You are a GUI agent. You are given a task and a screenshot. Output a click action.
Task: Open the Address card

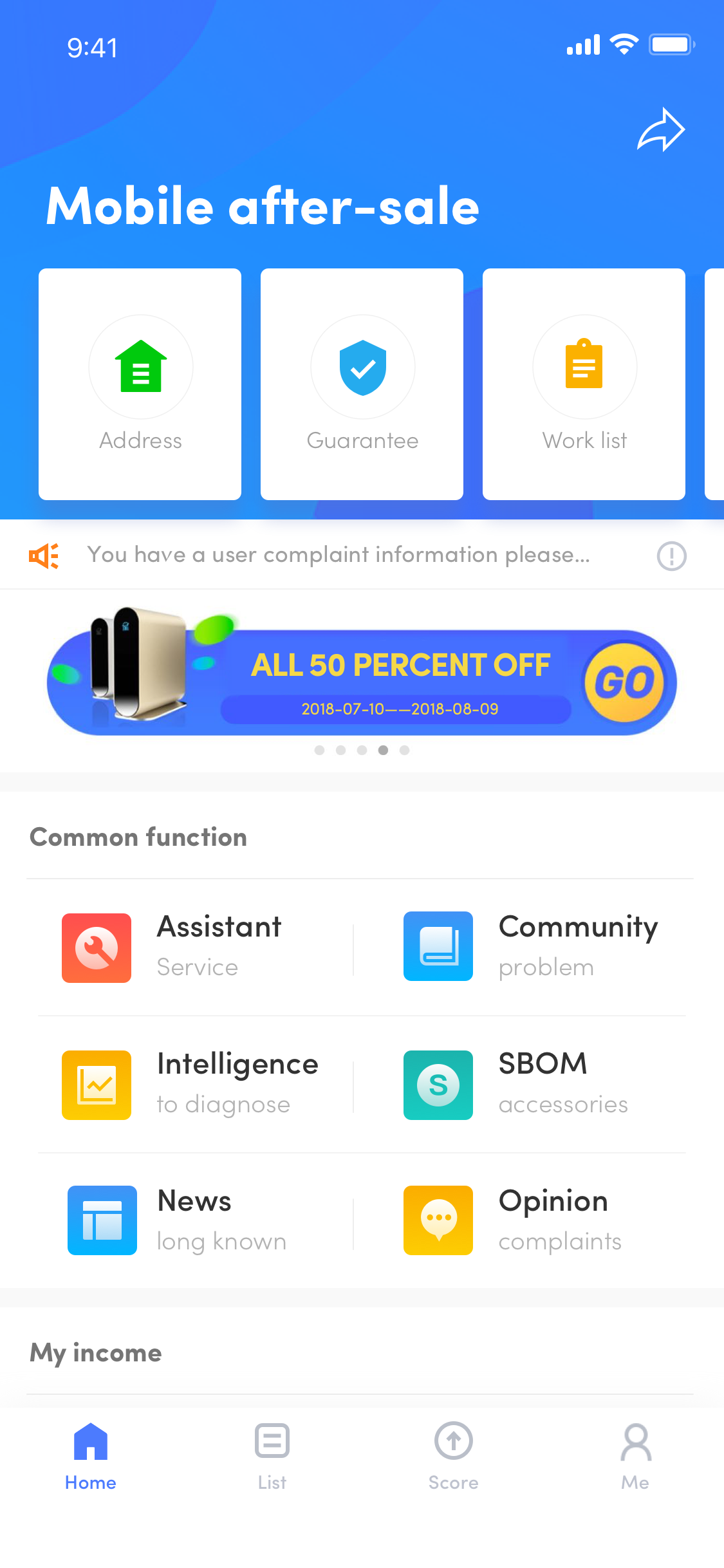[140, 384]
